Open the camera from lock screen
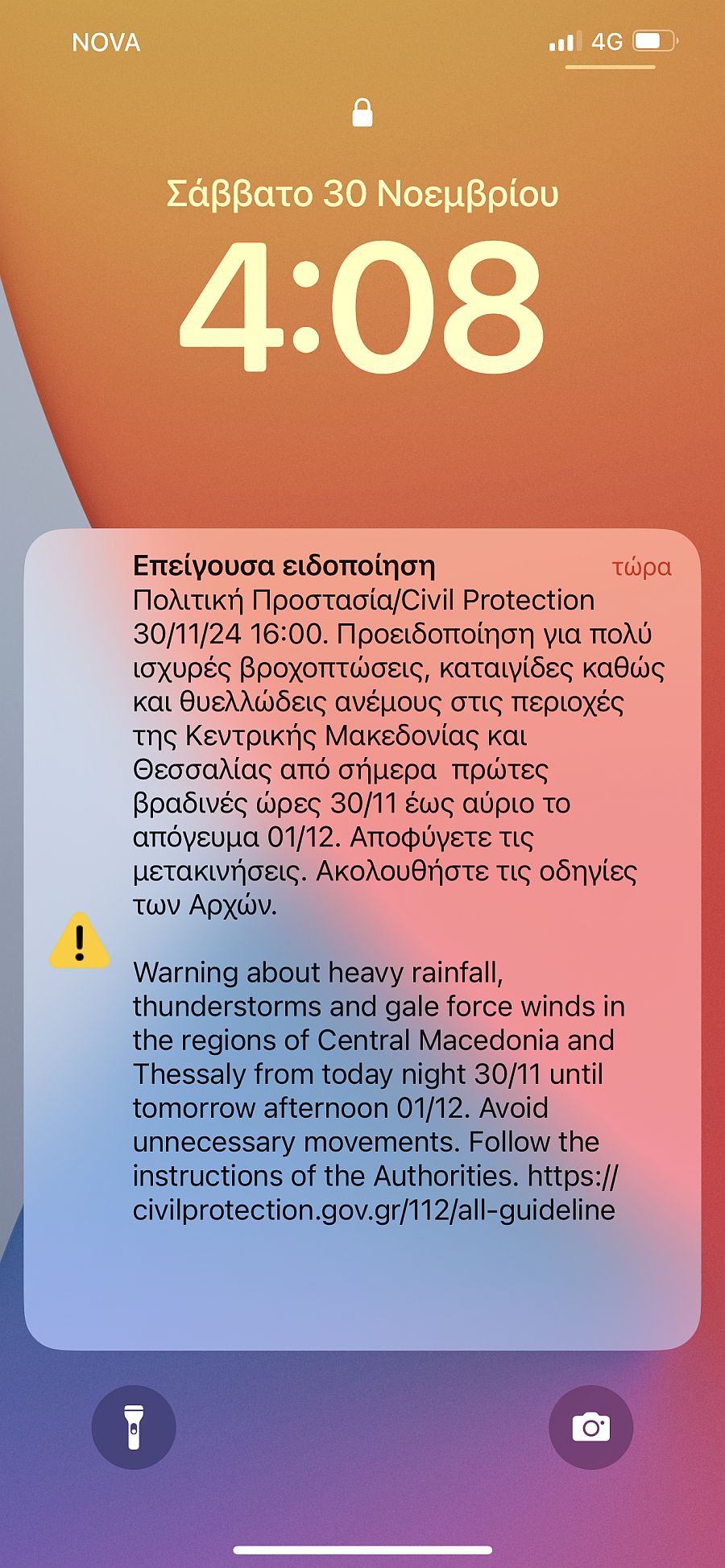Screen dimensions: 725x1568 point(590,1427)
